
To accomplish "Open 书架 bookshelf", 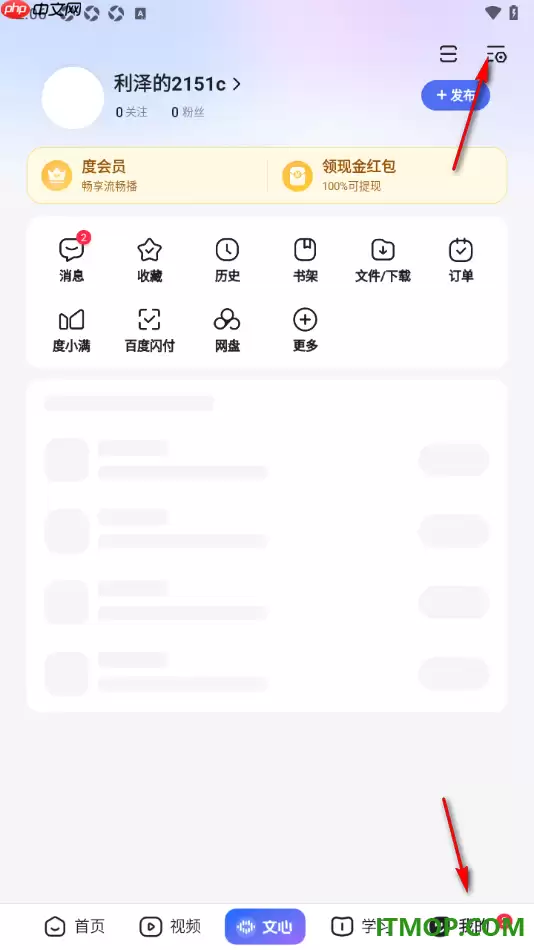I will [x=305, y=260].
